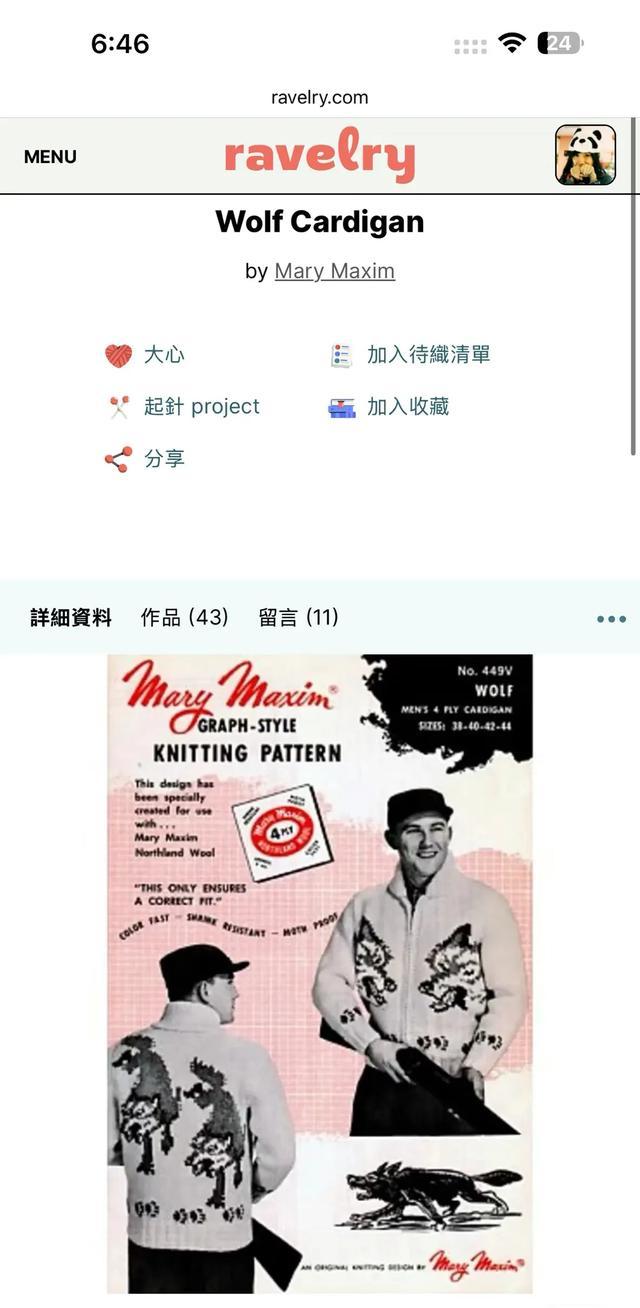The width and height of the screenshot is (640, 1308).
Task: Switch to the 留言 (11) tab
Action: click(298, 618)
